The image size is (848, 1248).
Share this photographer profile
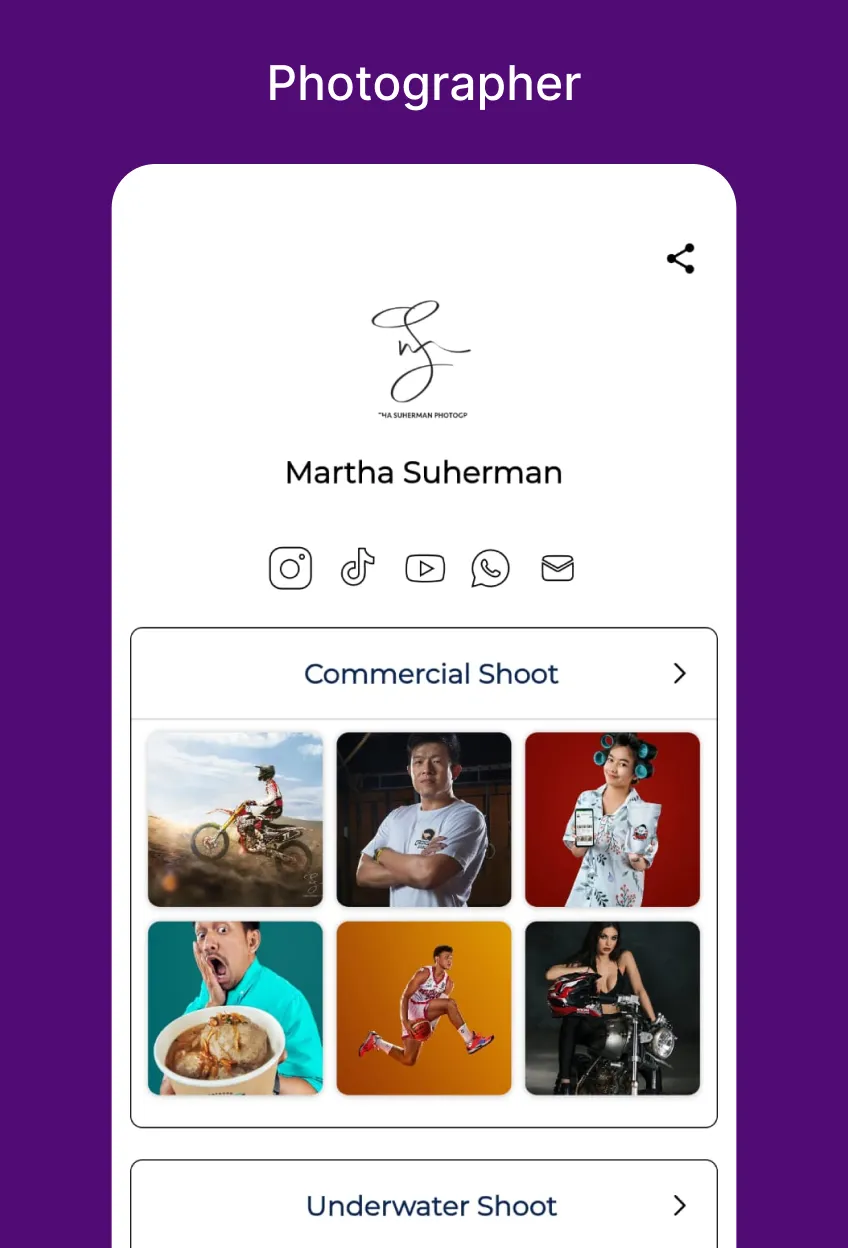point(681,258)
